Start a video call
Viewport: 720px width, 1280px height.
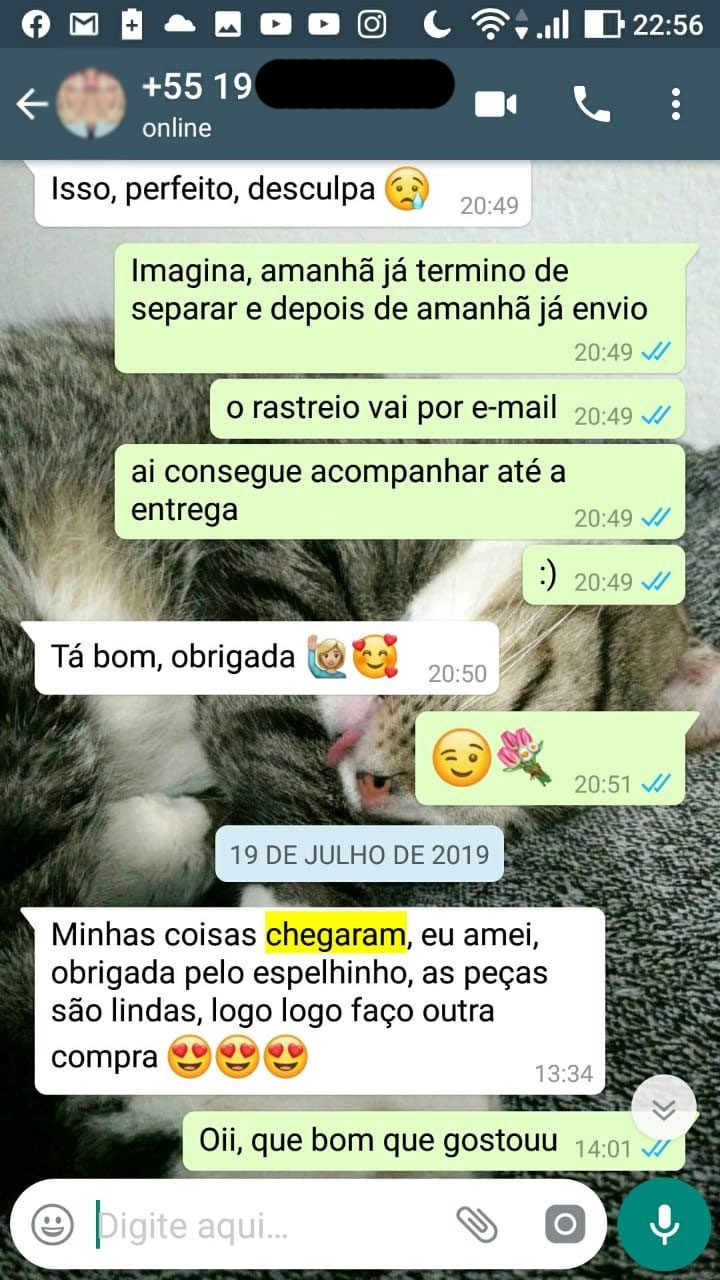496,104
